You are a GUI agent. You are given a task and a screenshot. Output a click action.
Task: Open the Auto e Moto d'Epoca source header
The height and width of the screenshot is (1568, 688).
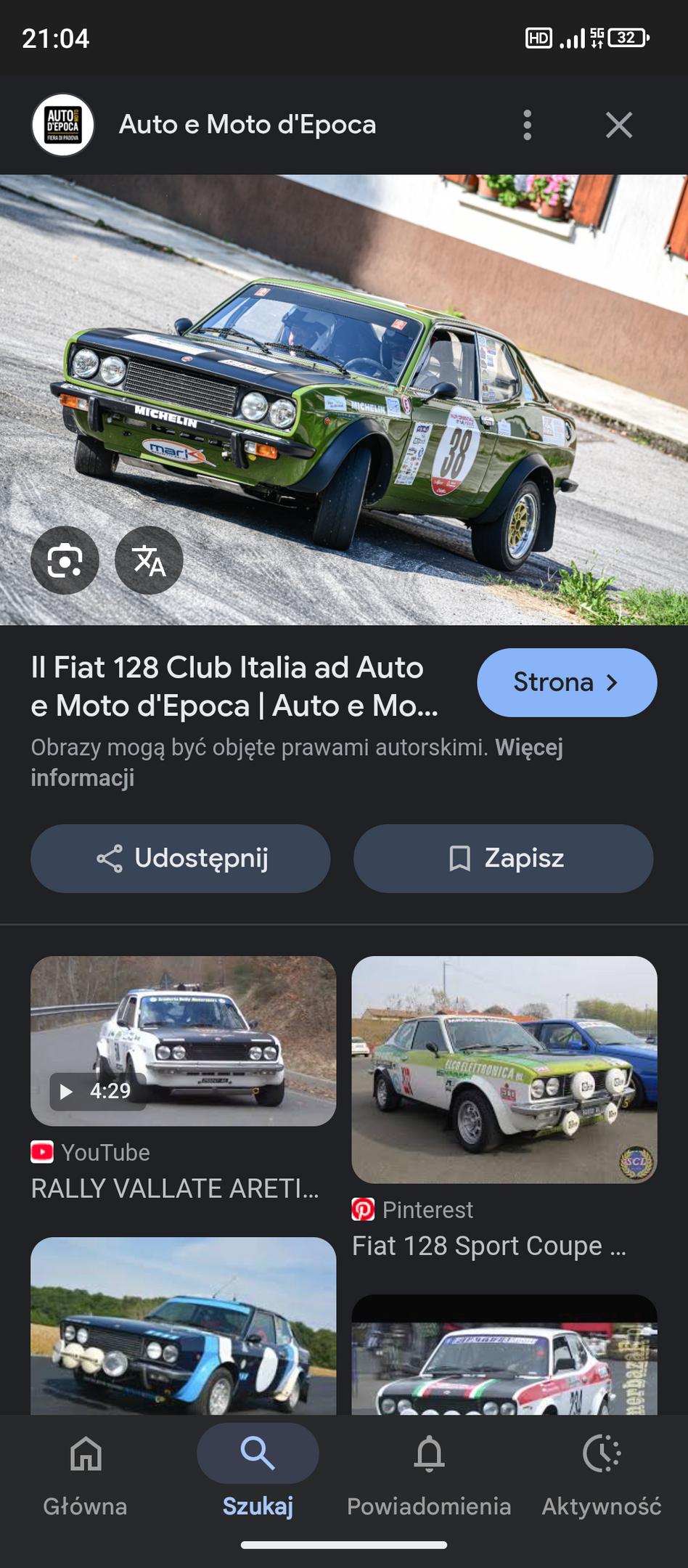pyautogui.click(x=247, y=125)
